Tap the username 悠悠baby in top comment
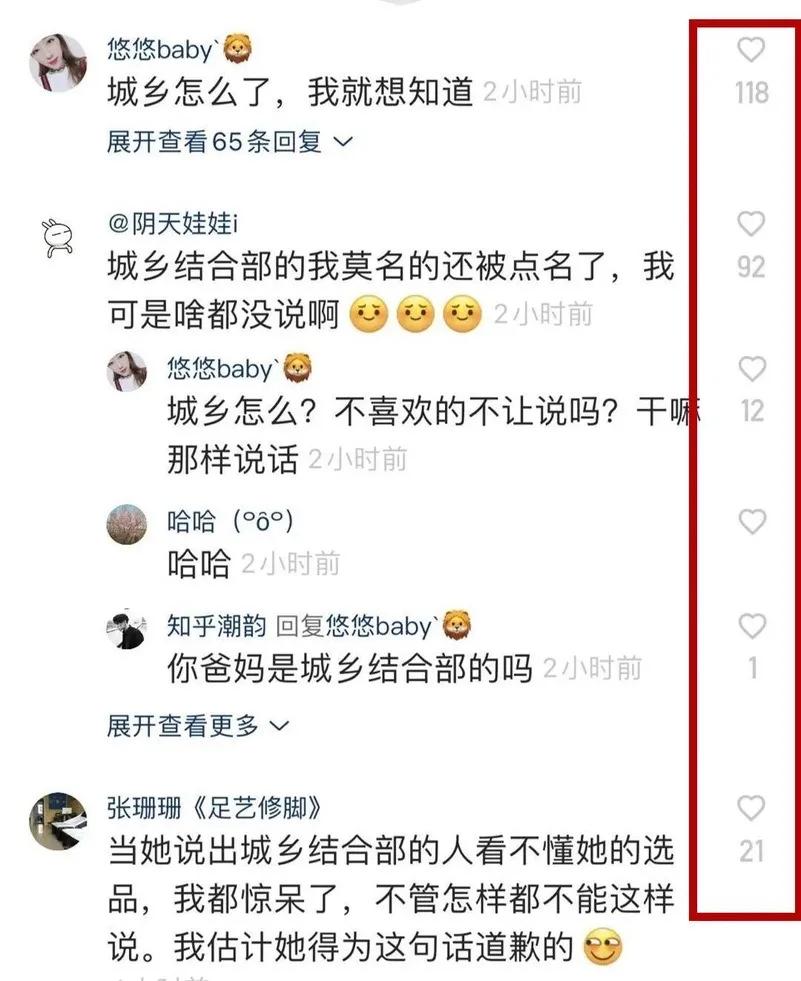 [x=162, y=47]
